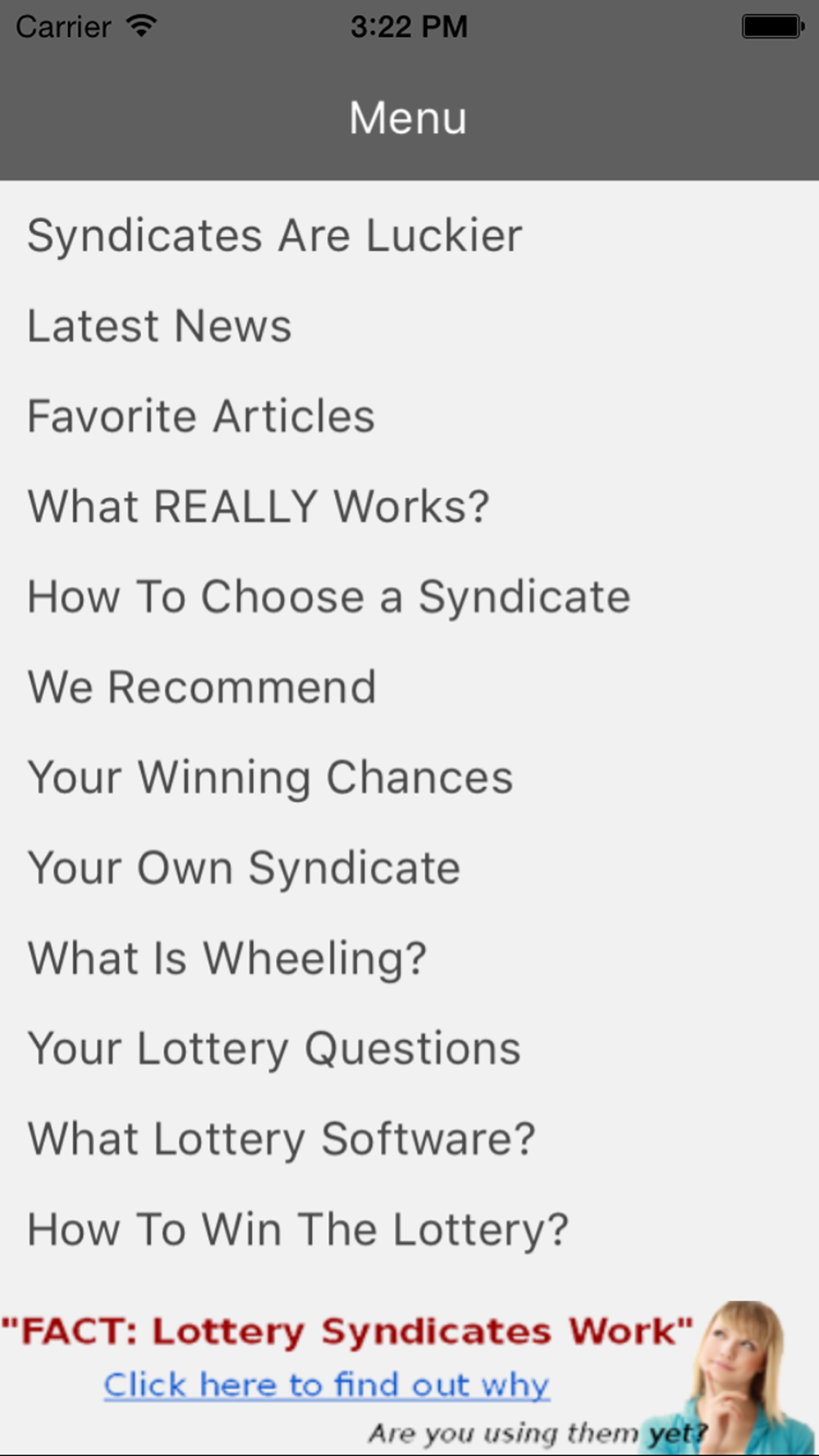Tap What Lottery Software?
Viewport: 819px width, 1456px height.
409,1138
